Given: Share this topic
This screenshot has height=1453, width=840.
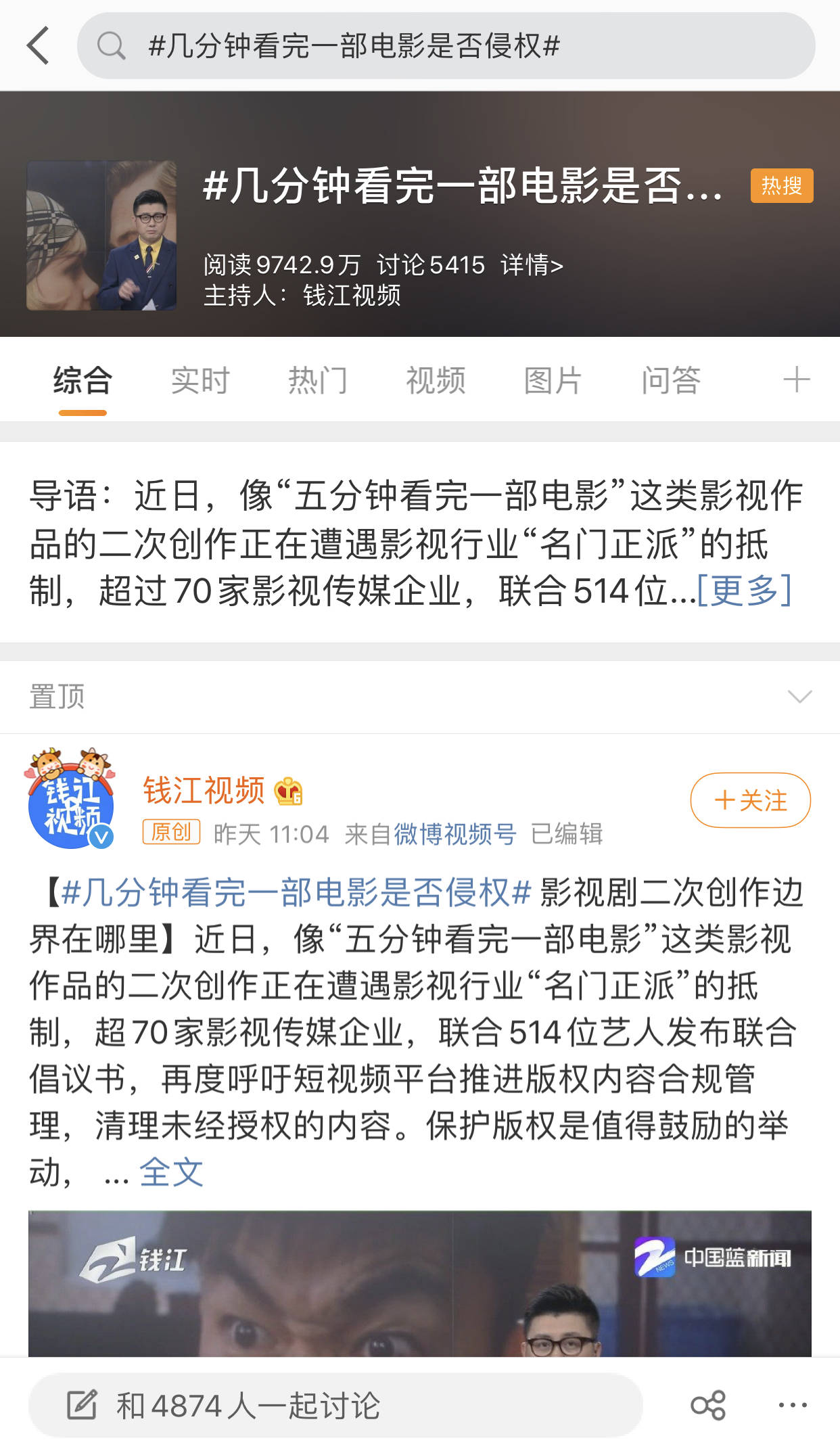Looking at the screenshot, I should [708, 1406].
